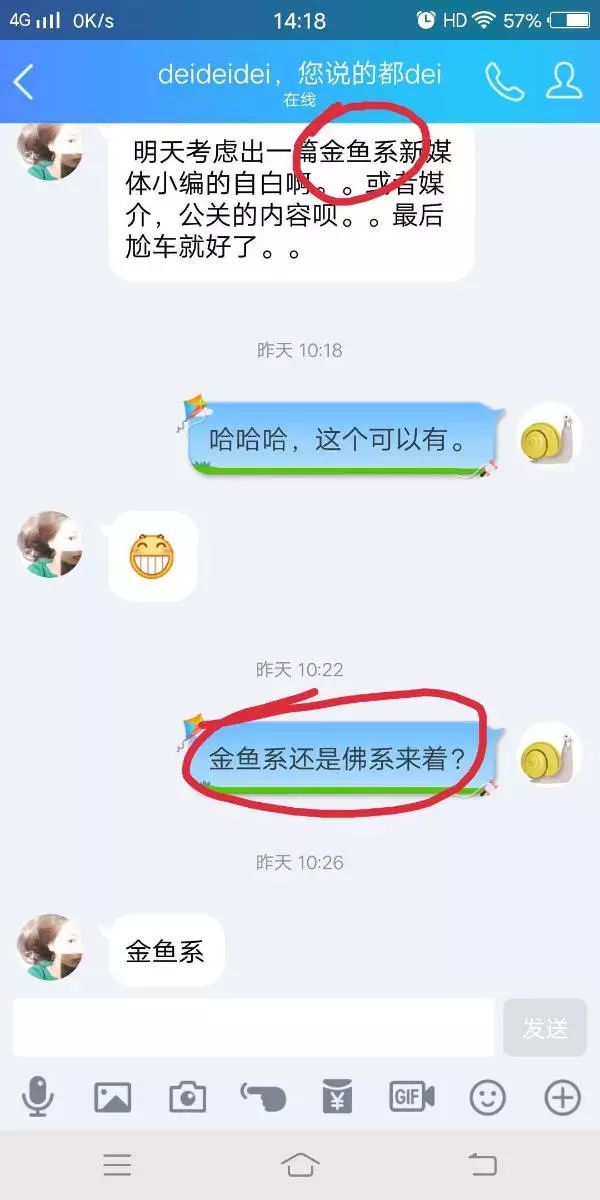Image resolution: width=600 pixels, height=1200 pixels.
Task: Open the GIF video option
Action: click(x=412, y=1098)
